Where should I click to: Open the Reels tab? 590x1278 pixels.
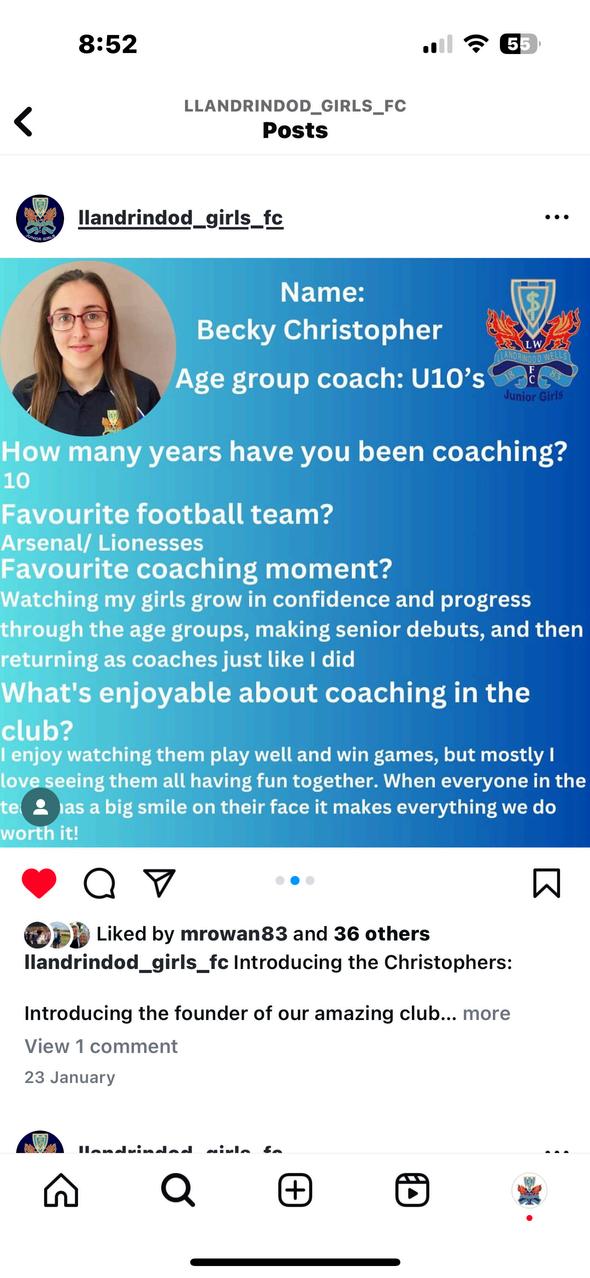[412, 1190]
